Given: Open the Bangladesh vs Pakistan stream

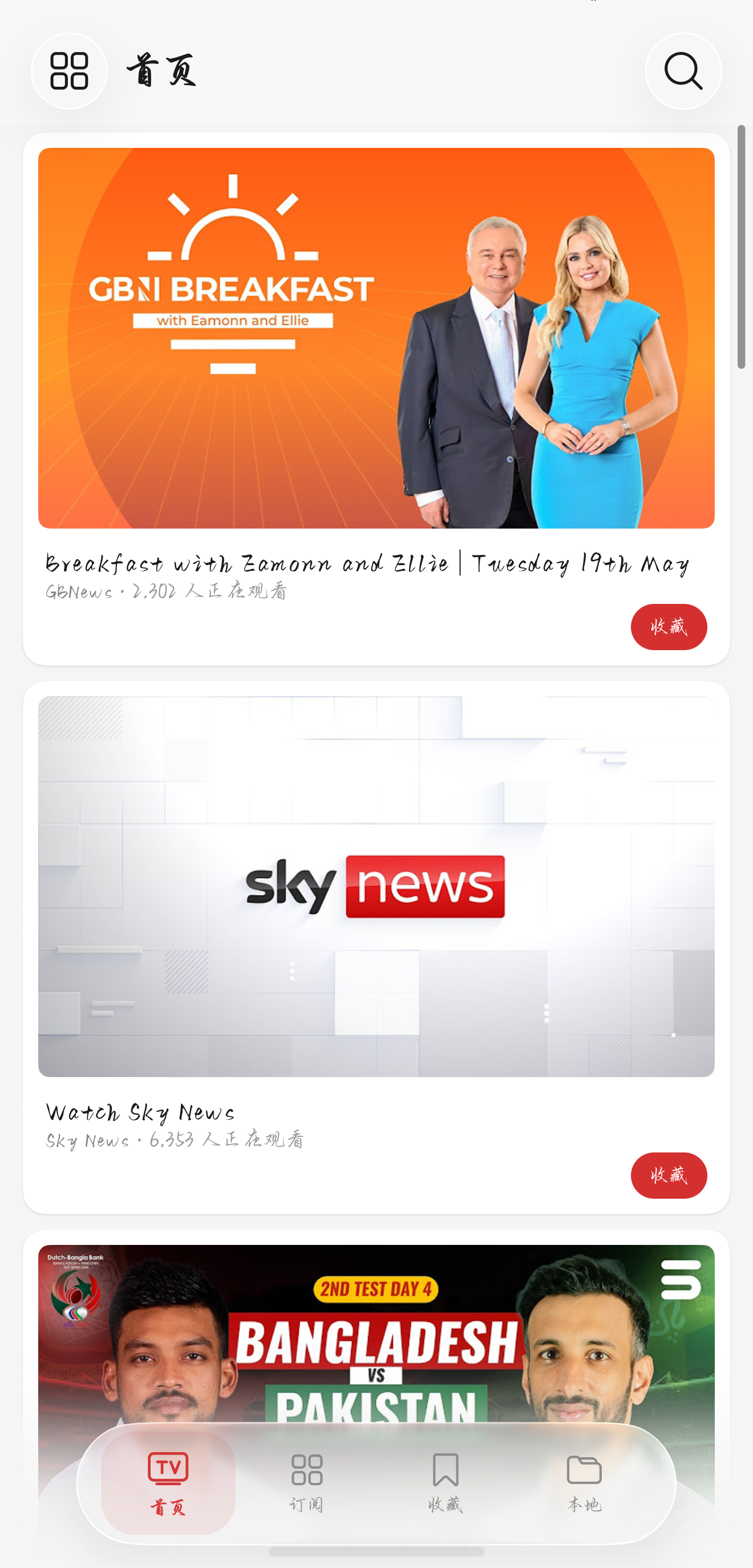Looking at the screenshot, I should (x=376, y=1333).
